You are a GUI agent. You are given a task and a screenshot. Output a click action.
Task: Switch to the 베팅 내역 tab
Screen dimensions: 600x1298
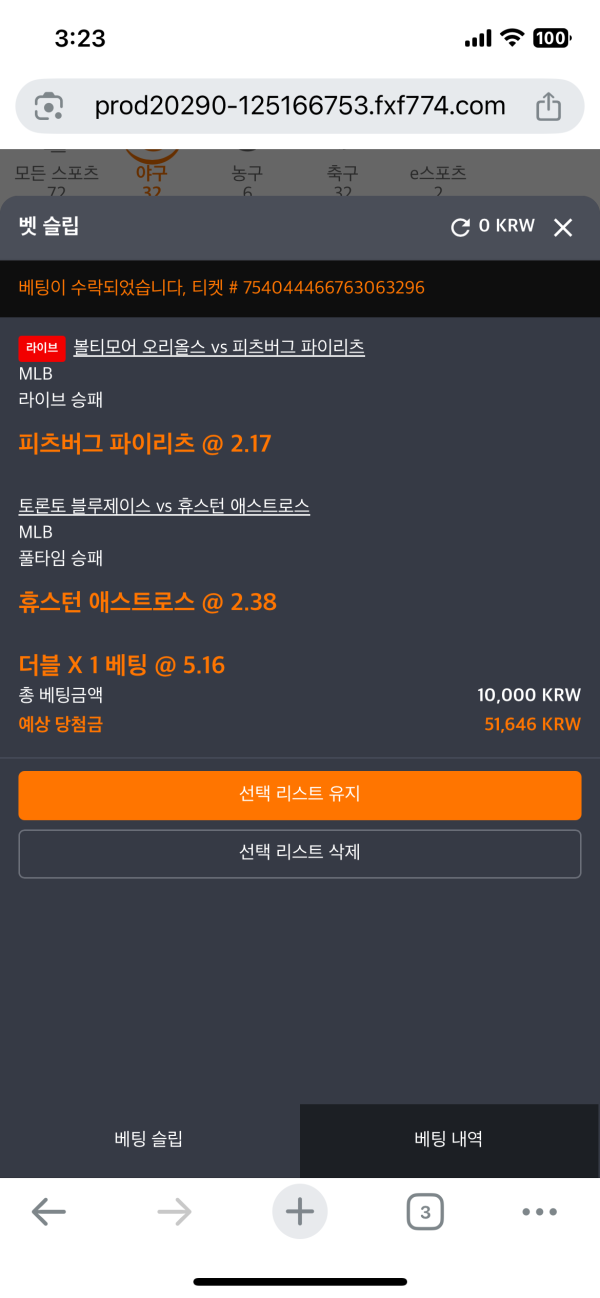click(449, 1139)
